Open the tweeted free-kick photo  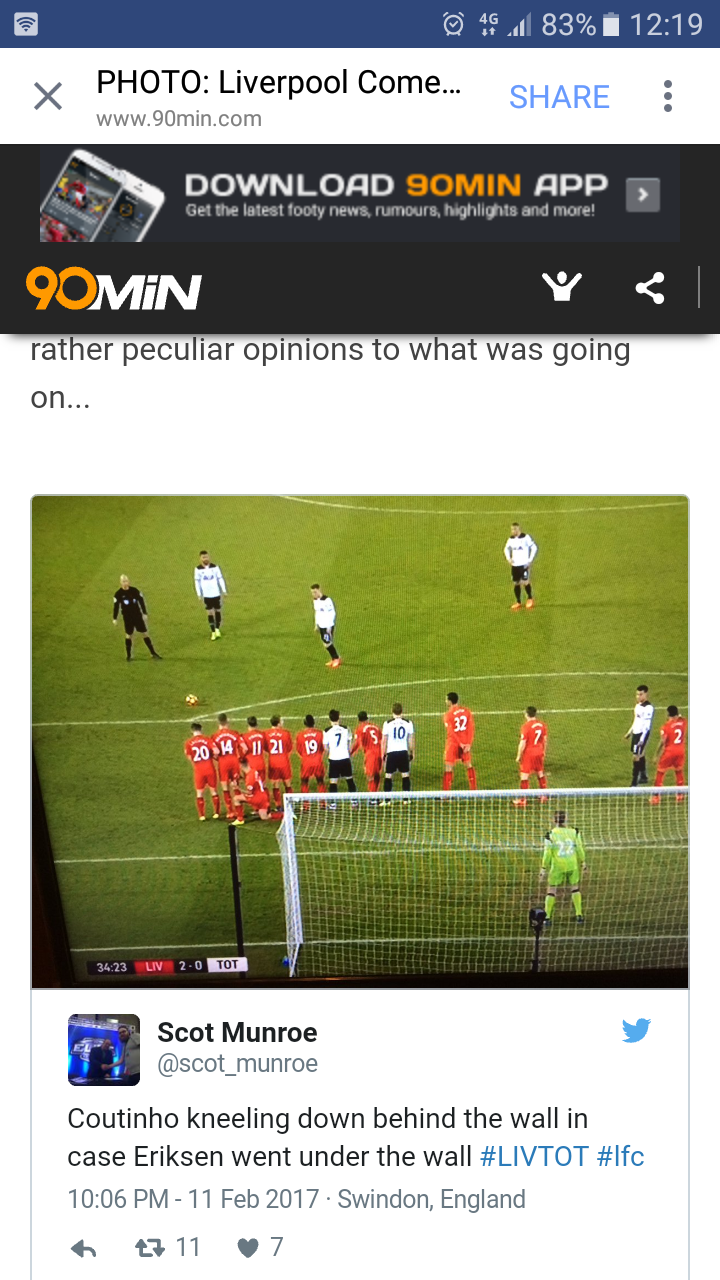pos(360,741)
